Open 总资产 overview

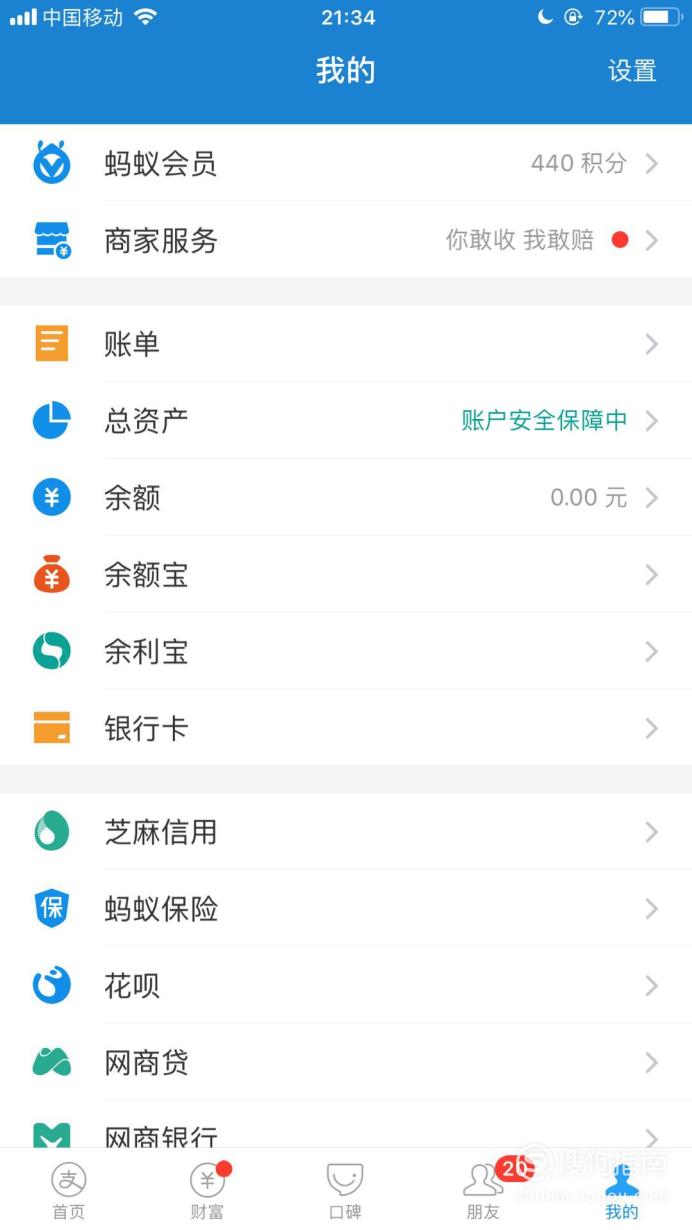coord(346,420)
